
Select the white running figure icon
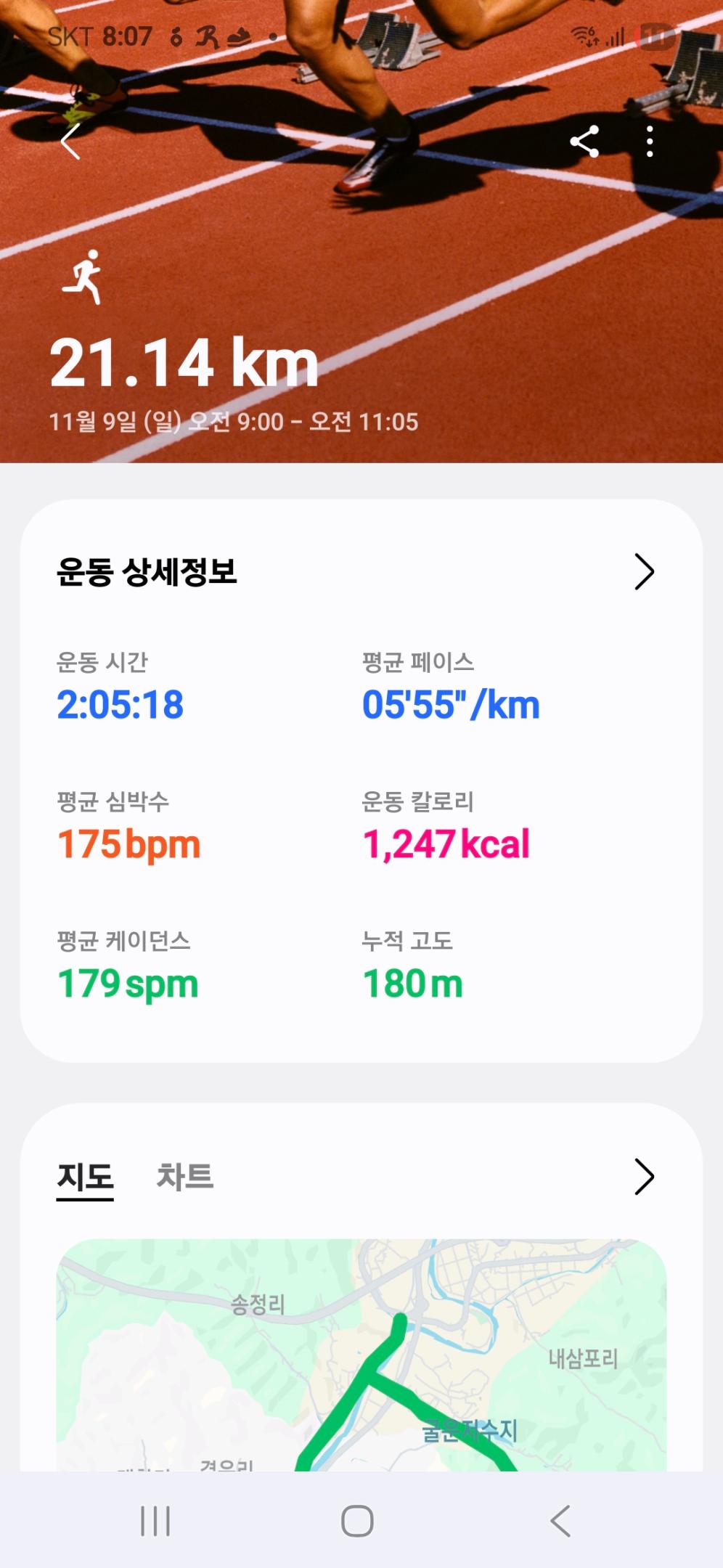click(x=85, y=277)
